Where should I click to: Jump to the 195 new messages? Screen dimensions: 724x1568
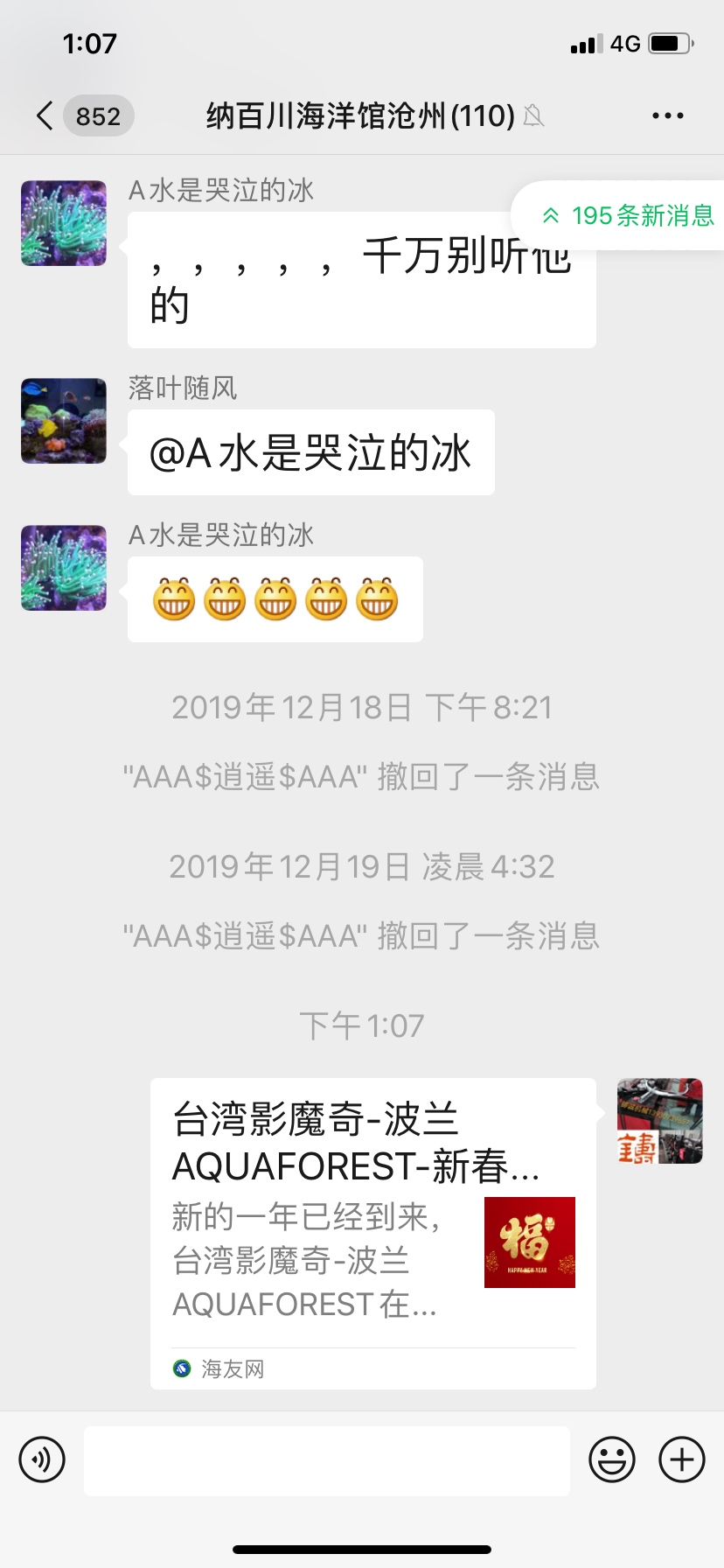626,215
